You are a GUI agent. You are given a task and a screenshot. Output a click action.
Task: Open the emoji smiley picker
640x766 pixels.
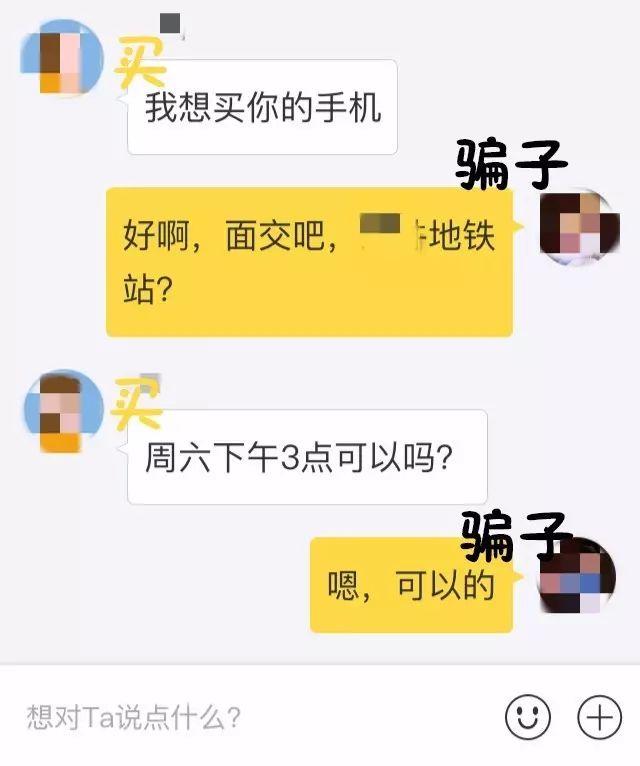[527, 716]
